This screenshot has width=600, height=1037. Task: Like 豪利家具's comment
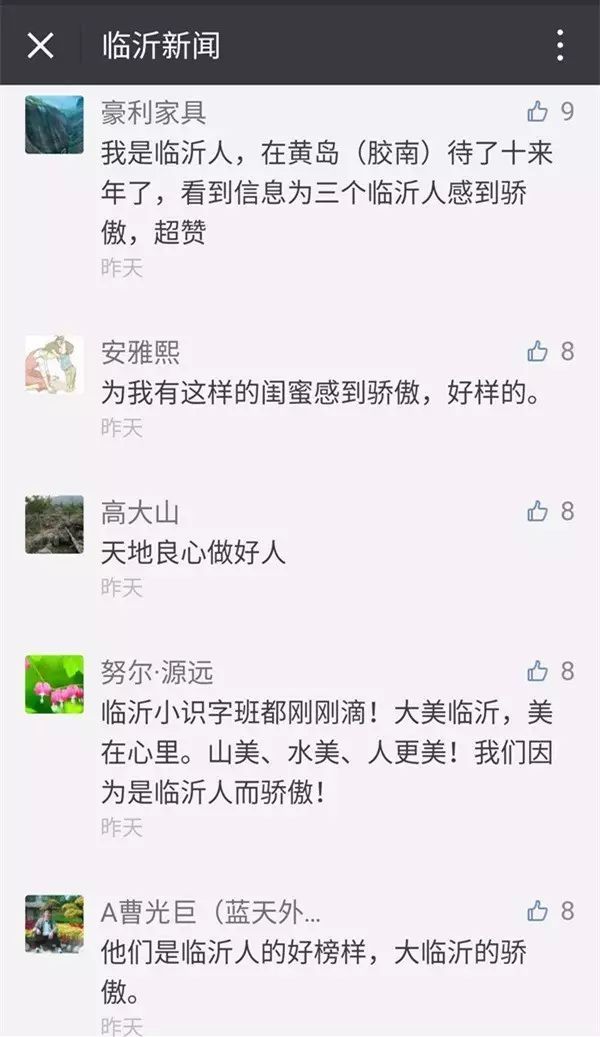pyautogui.click(x=538, y=112)
